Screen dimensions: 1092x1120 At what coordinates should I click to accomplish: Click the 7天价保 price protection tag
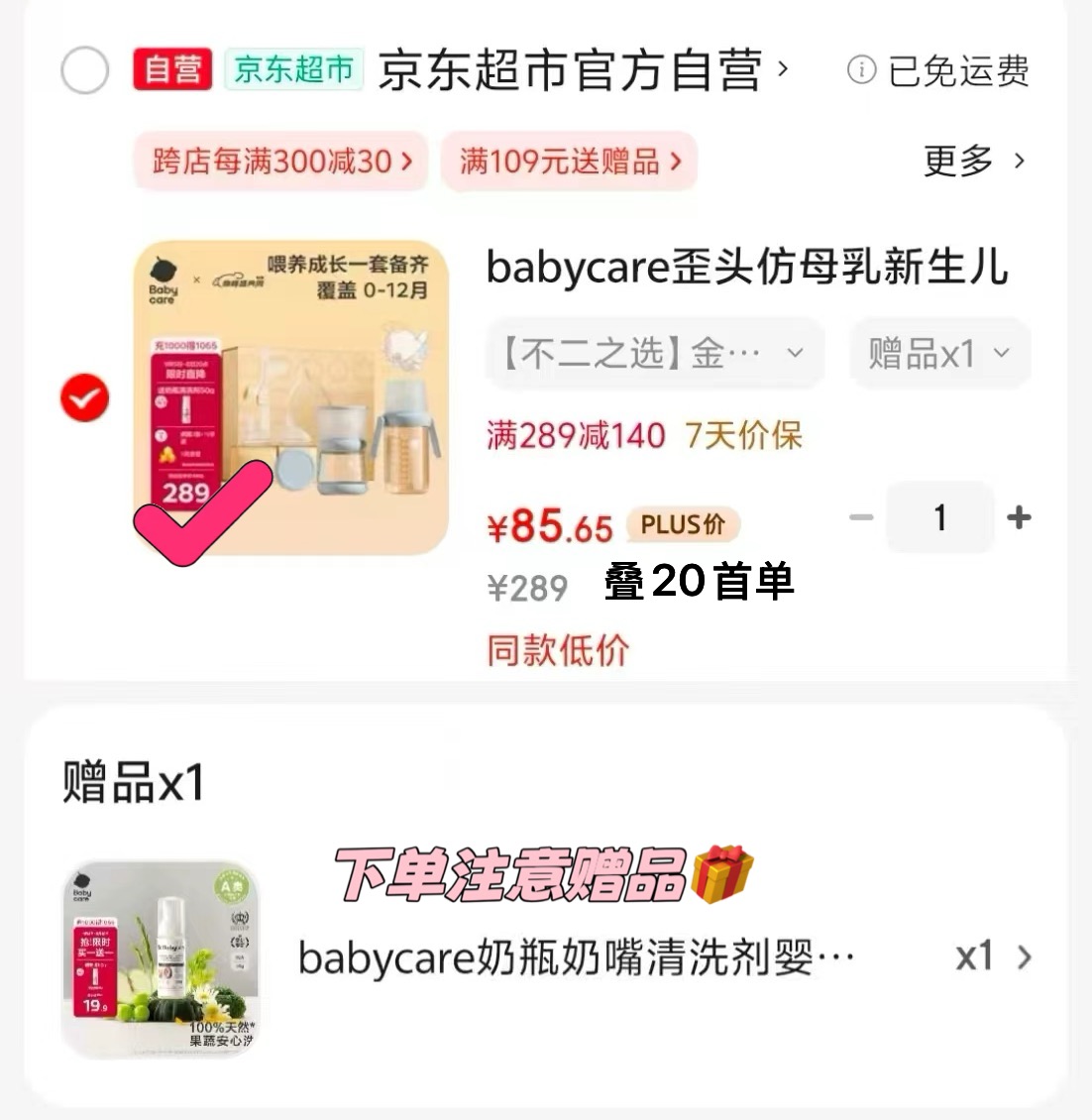click(x=744, y=434)
